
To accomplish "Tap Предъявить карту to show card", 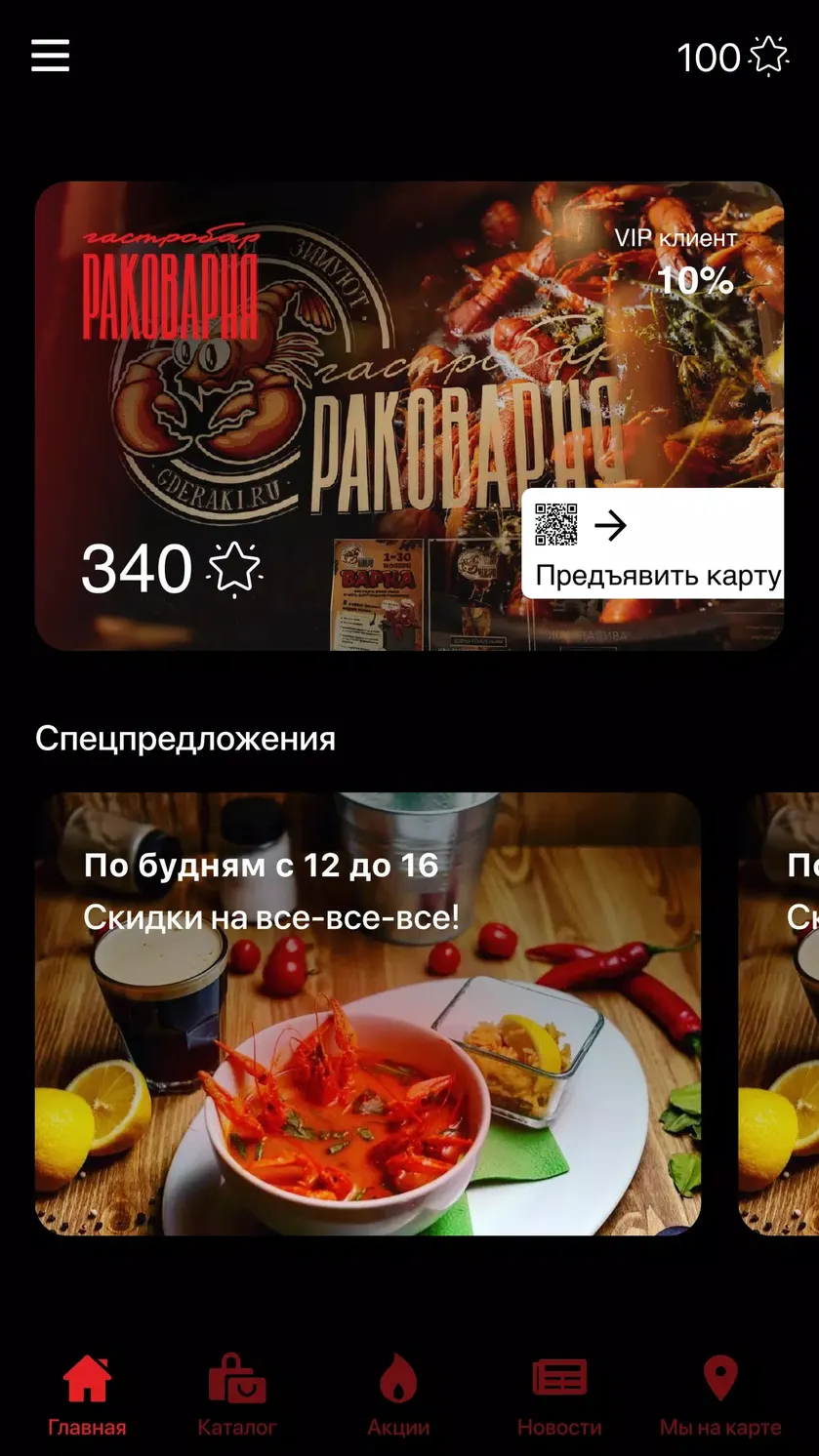I will click(x=652, y=543).
